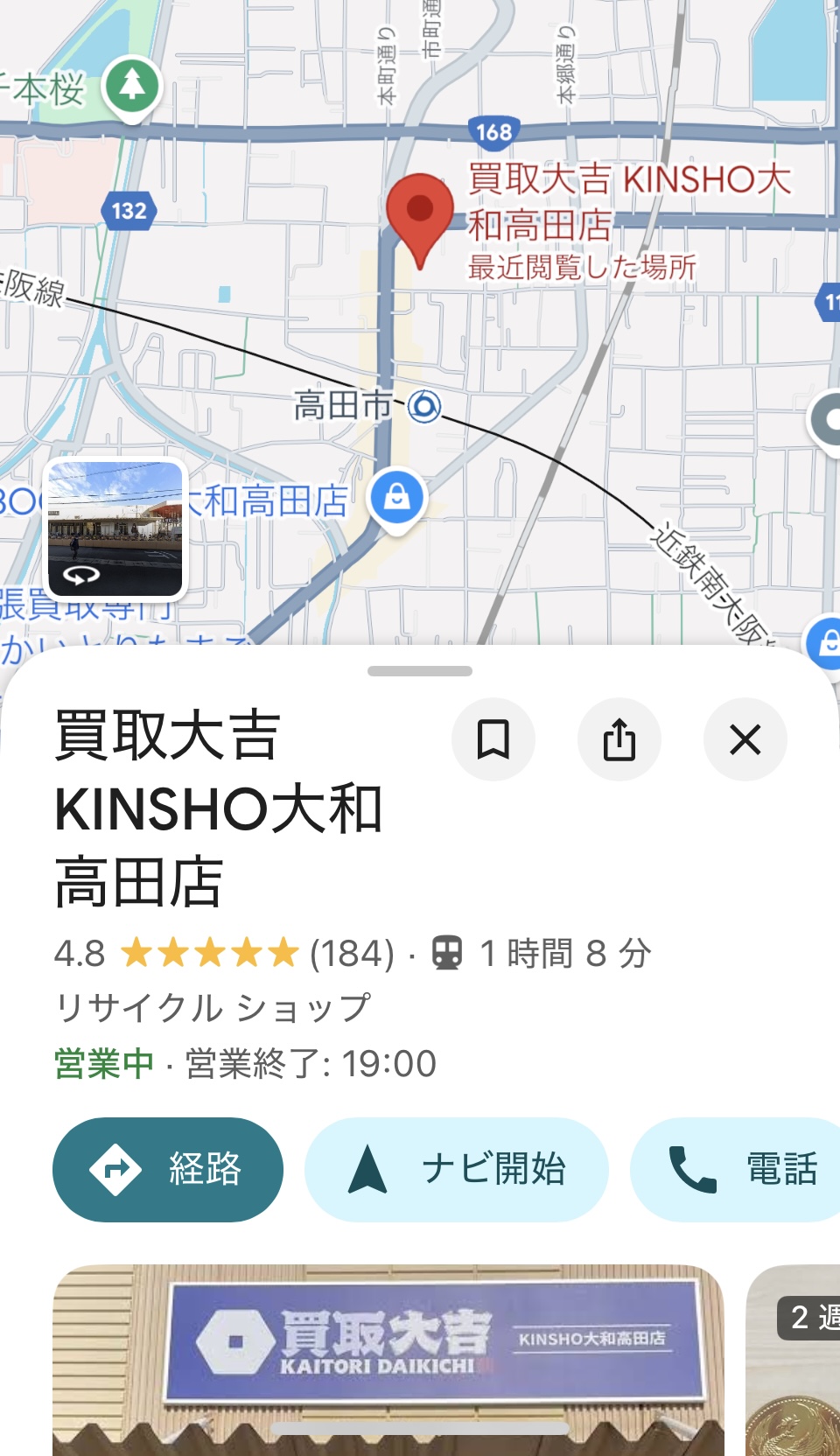This screenshot has height=1456, width=840.
Task: Get directions with the 経路 button
Action: click(x=168, y=1170)
